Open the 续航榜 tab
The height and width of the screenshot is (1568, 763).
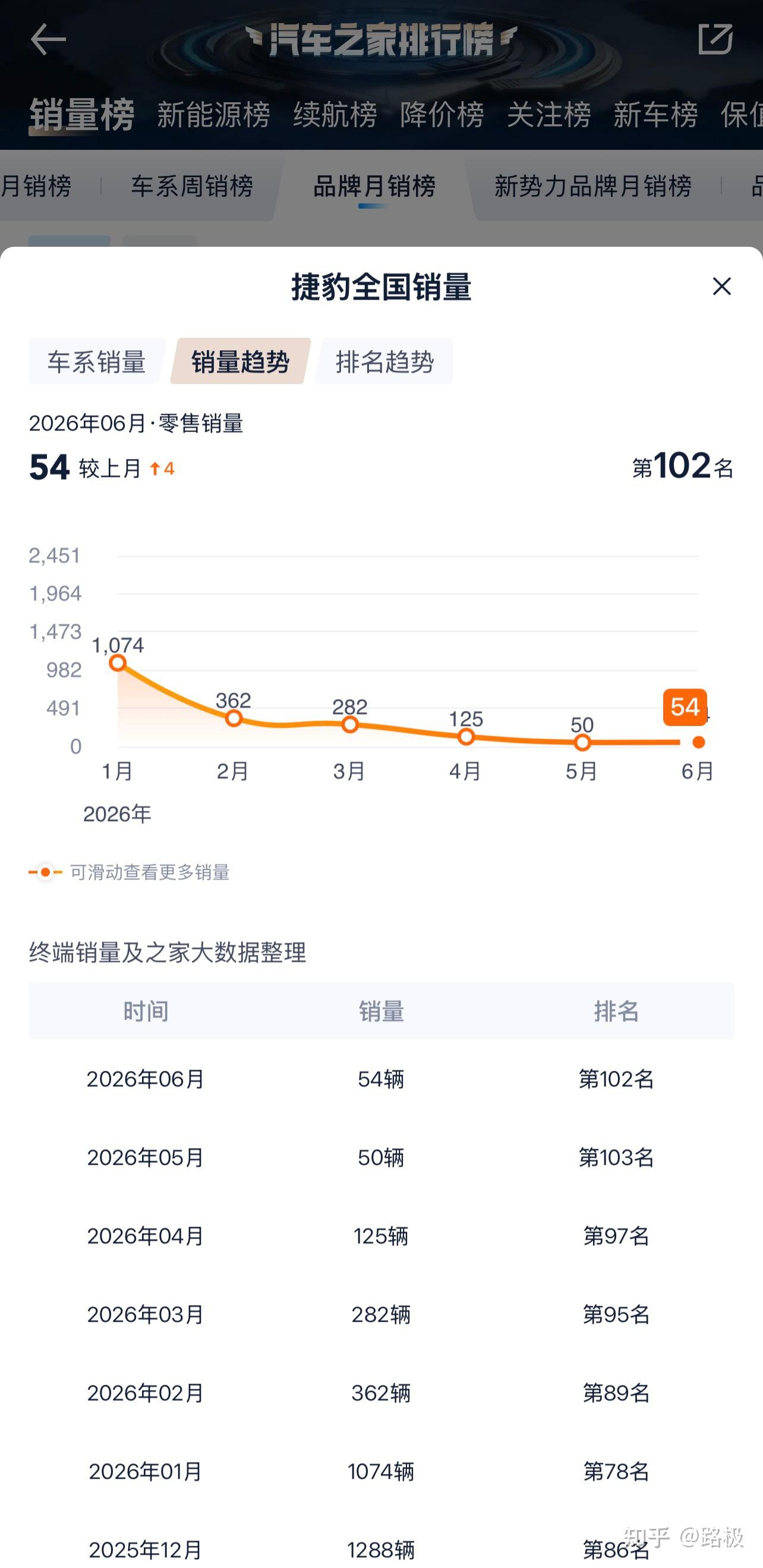(335, 114)
